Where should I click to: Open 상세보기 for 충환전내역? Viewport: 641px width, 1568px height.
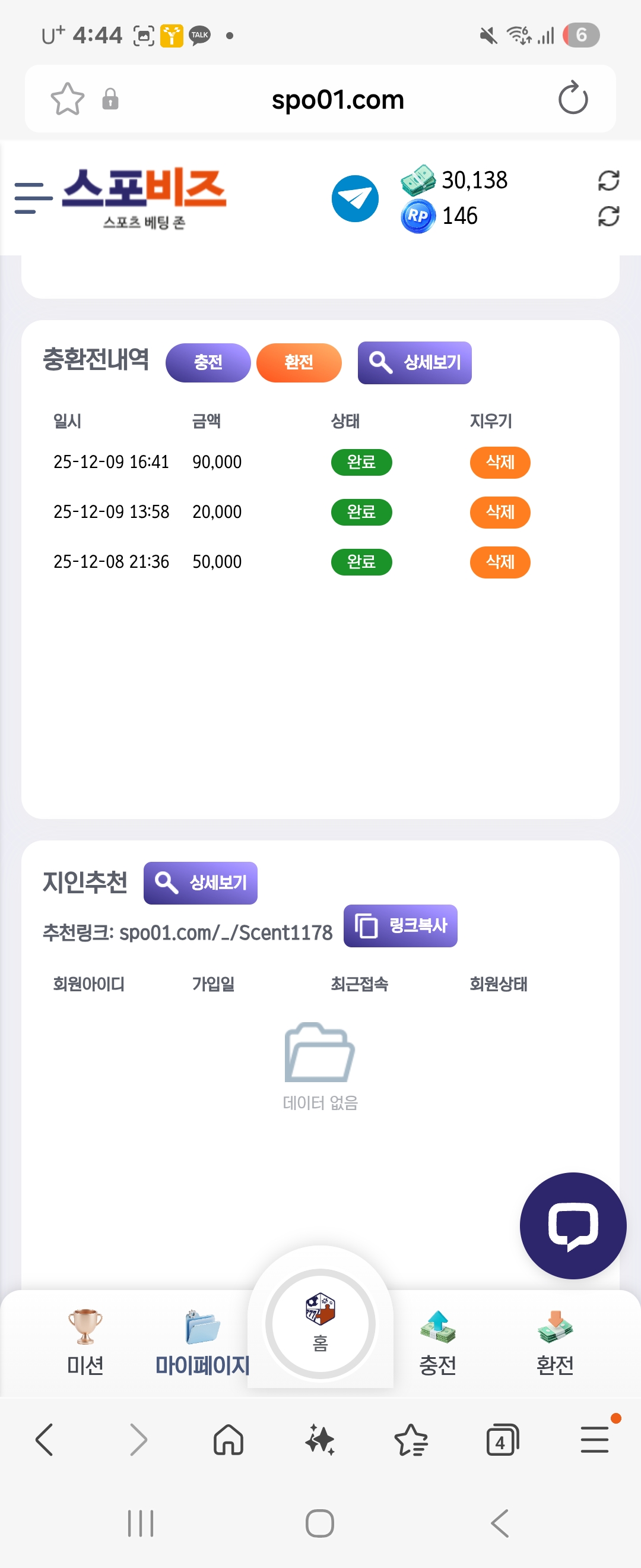414,362
